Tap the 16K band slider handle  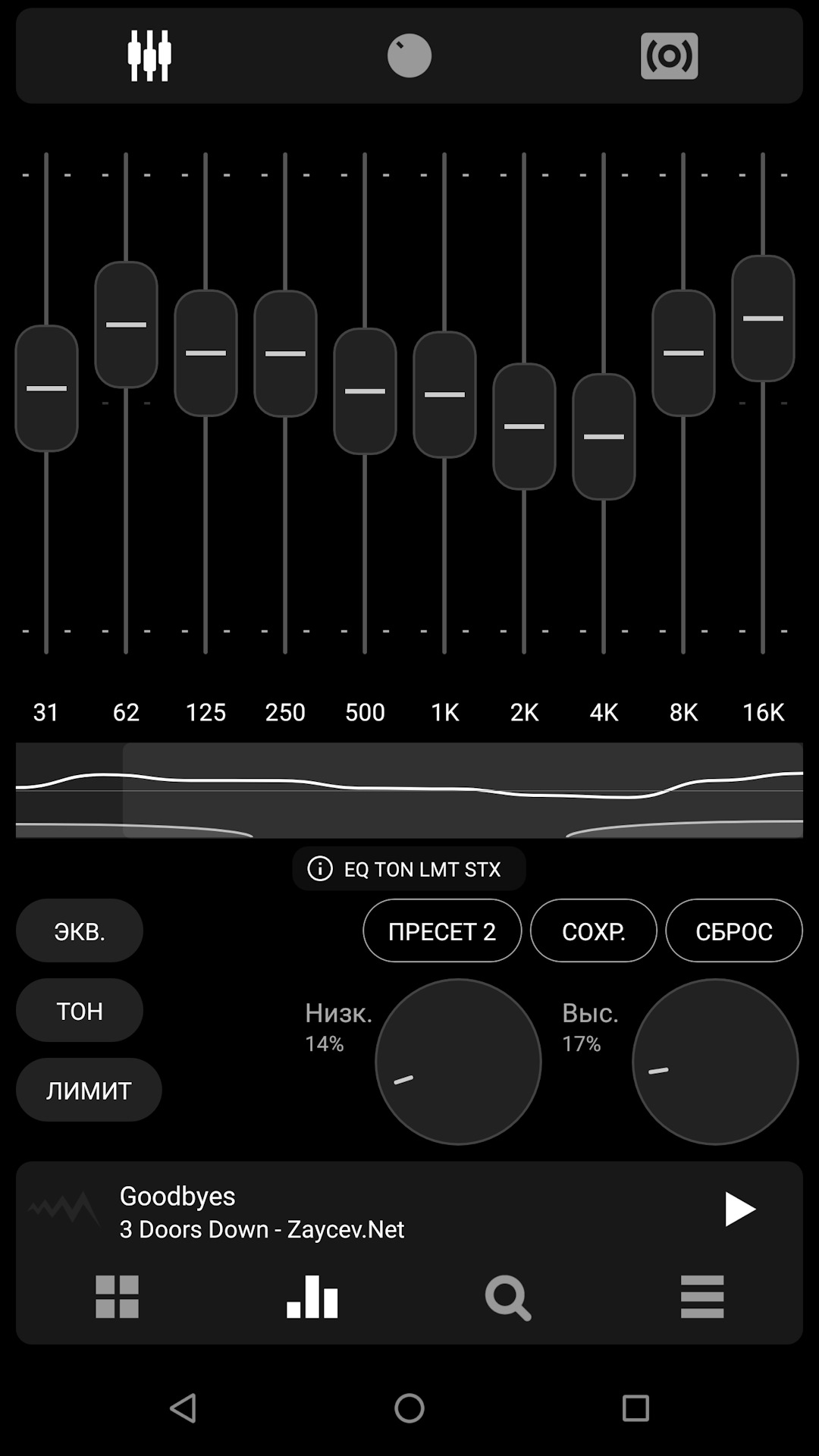(x=763, y=318)
